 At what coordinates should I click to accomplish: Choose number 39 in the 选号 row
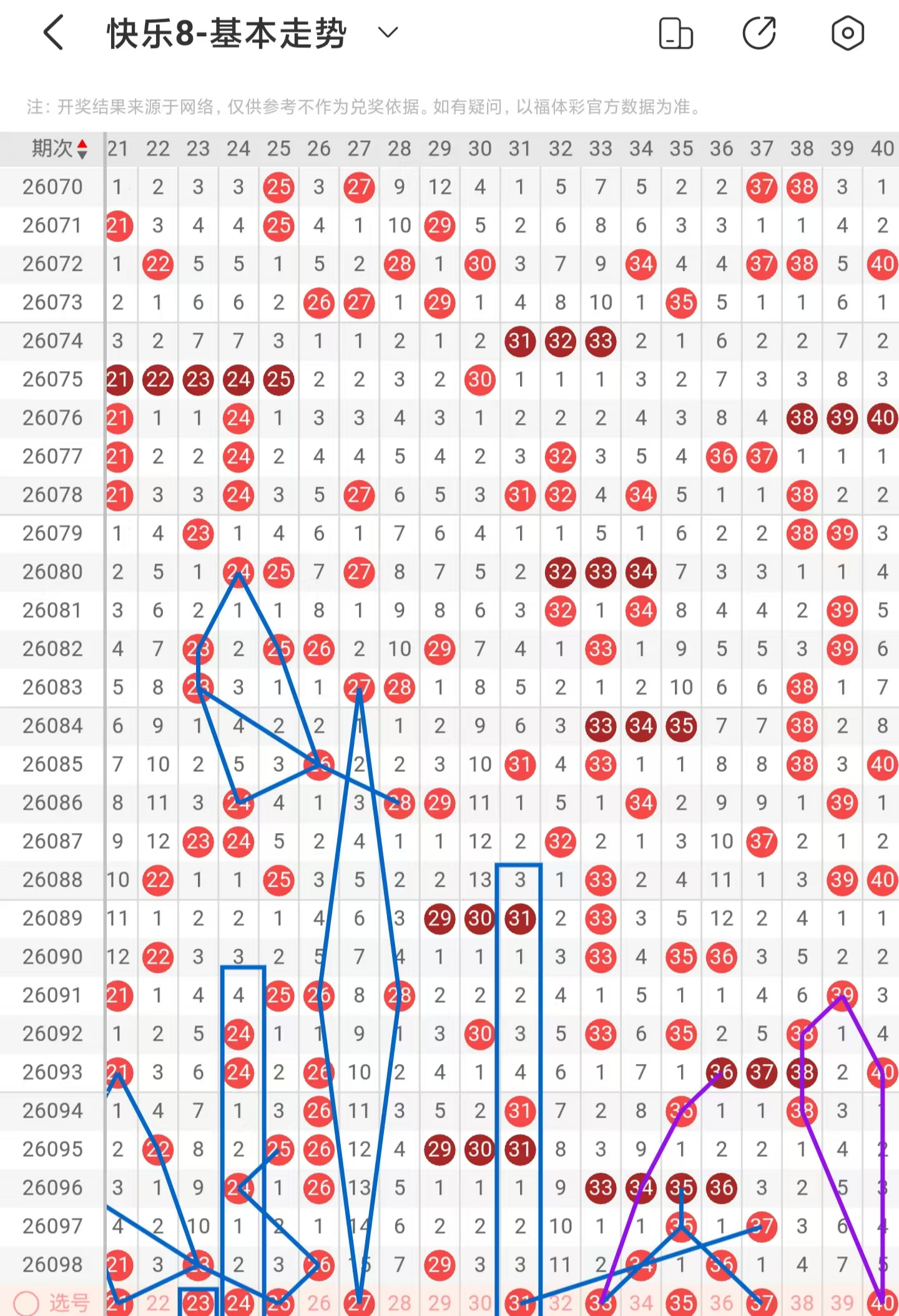tap(842, 1303)
